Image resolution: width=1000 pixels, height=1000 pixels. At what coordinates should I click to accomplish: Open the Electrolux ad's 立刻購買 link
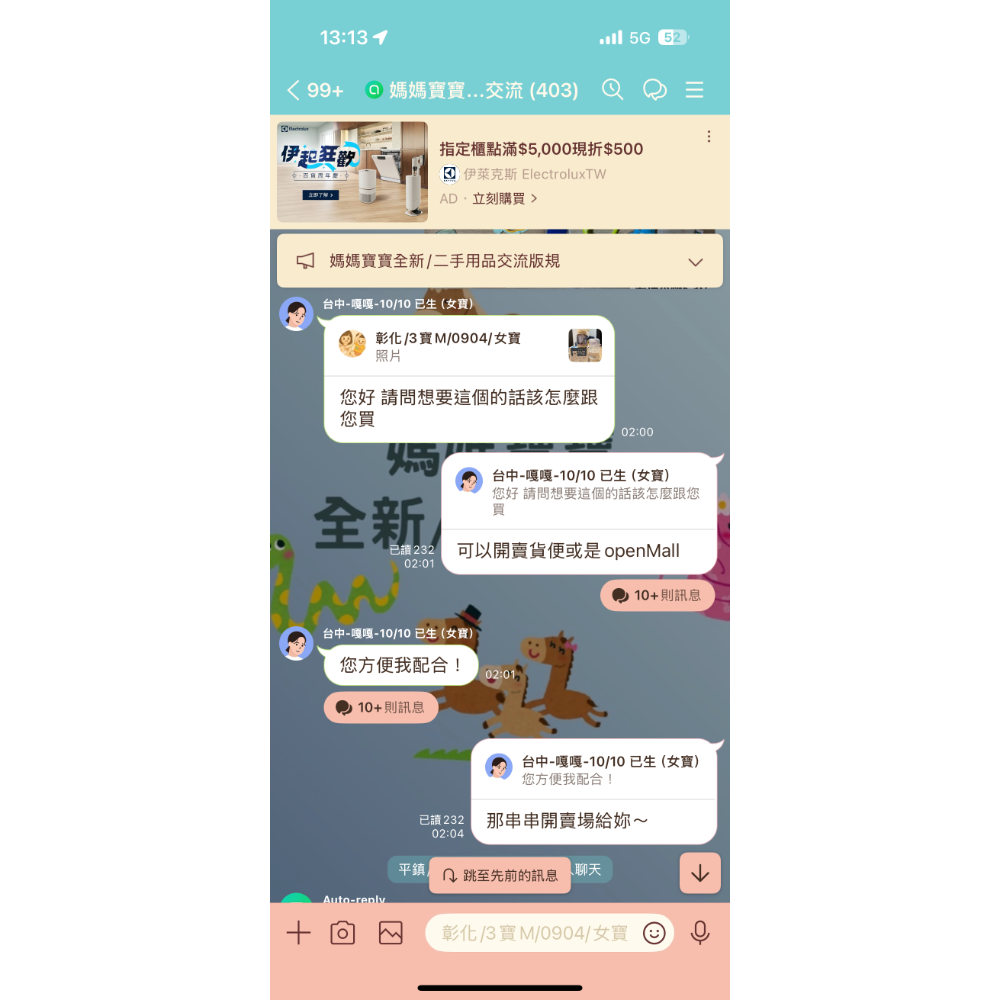coord(504,199)
